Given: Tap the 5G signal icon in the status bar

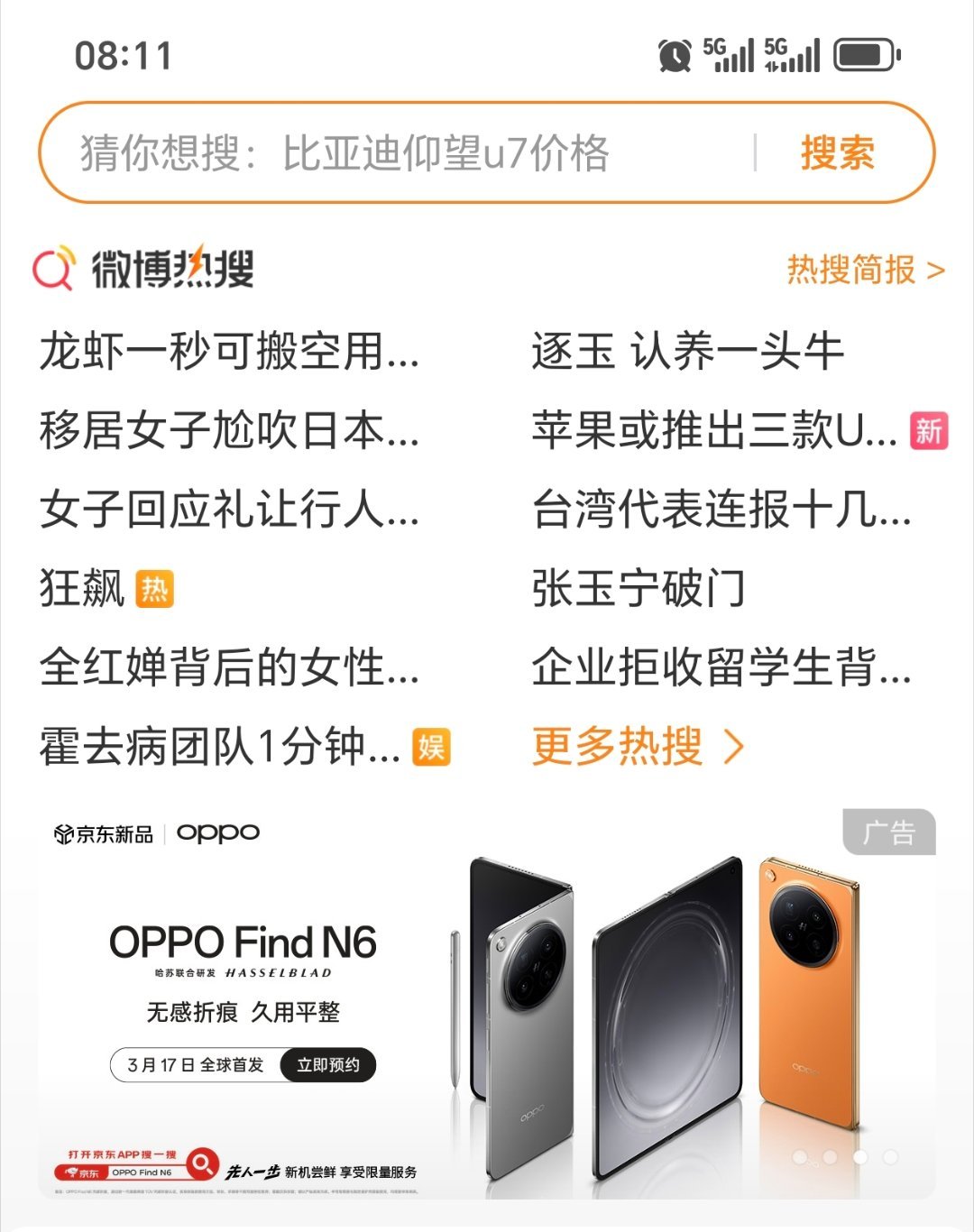Looking at the screenshot, I should [727, 56].
